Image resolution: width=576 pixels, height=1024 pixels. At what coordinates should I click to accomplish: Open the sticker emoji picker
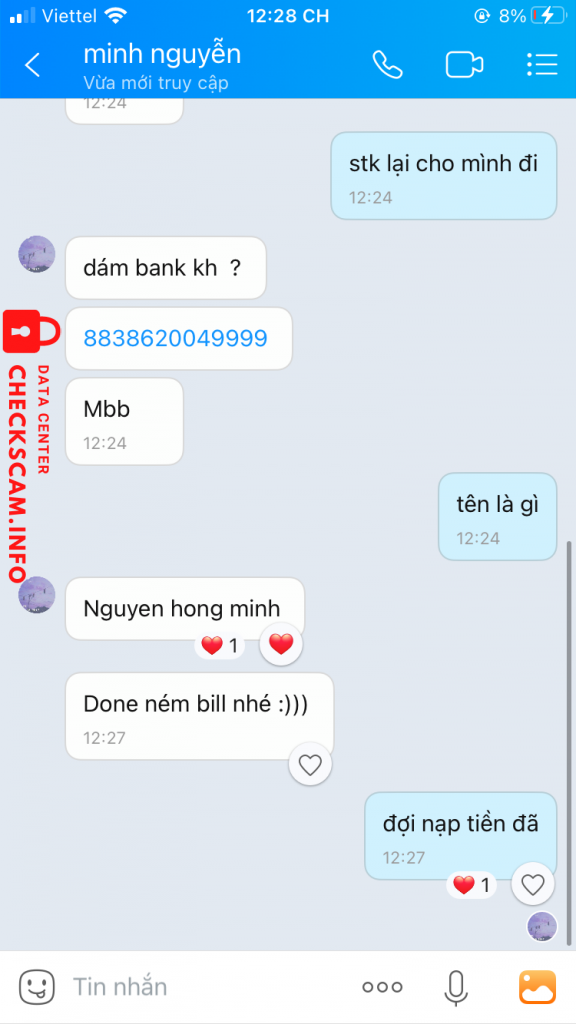point(37,986)
